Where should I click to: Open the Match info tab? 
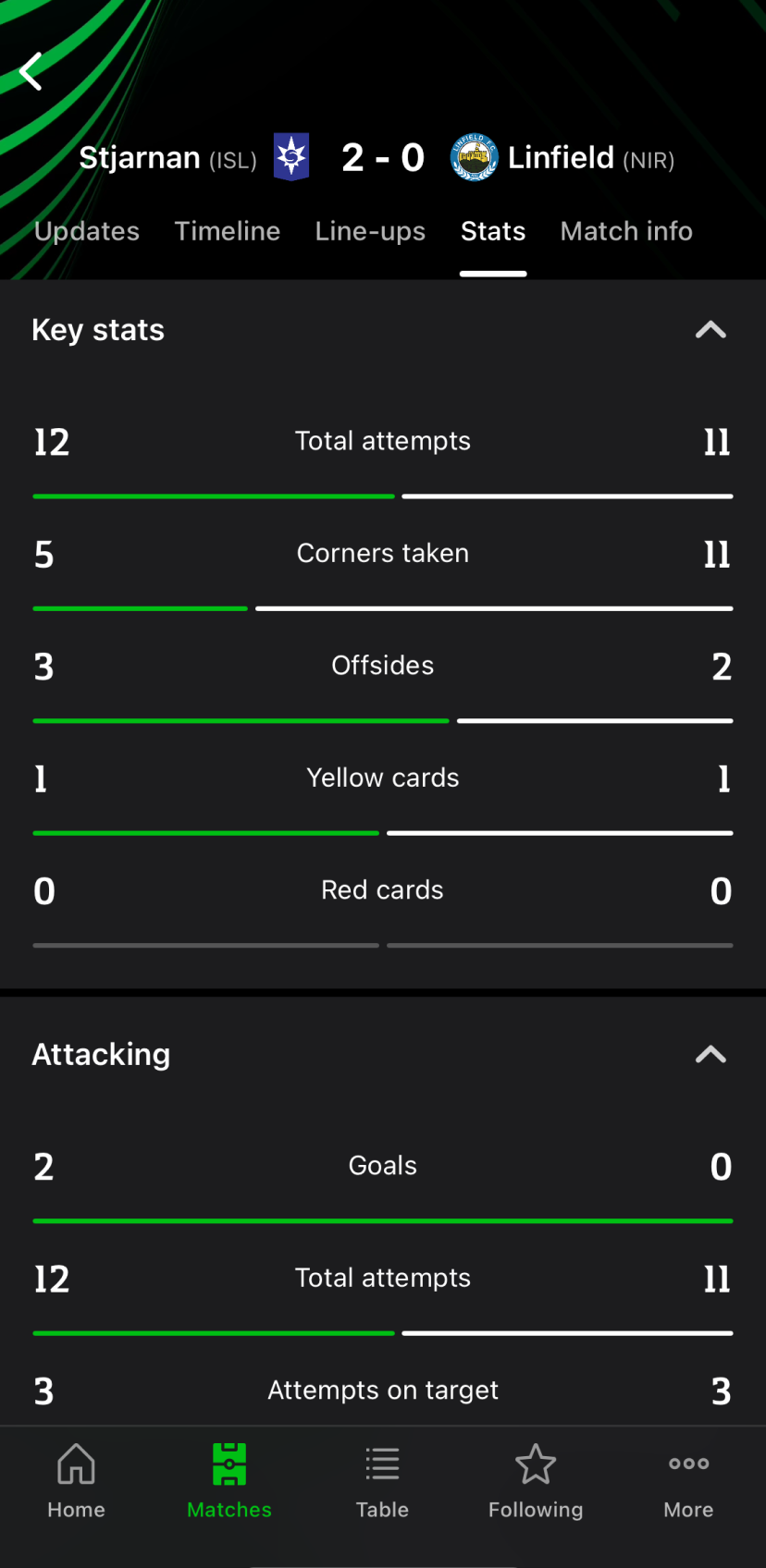pyautogui.click(x=626, y=231)
